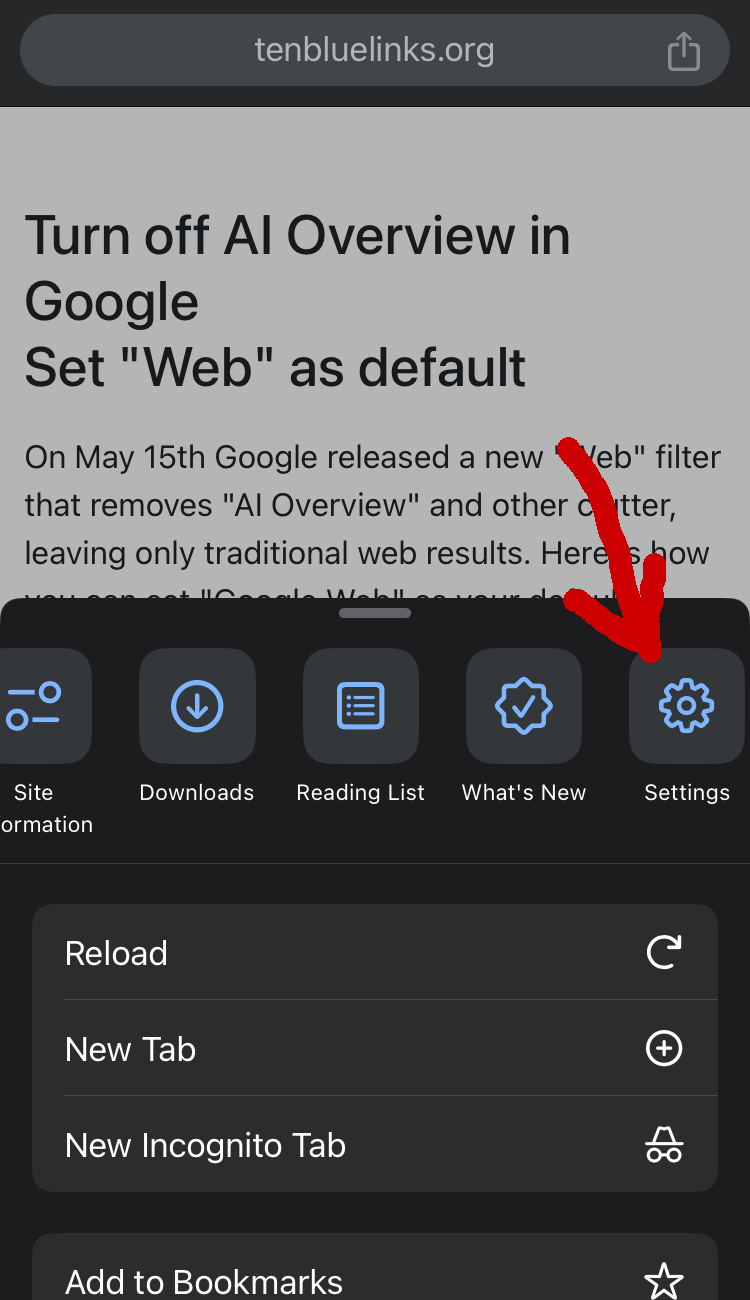Open Chrome Settings
Image resolution: width=750 pixels, height=1300 pixels.
686,706
